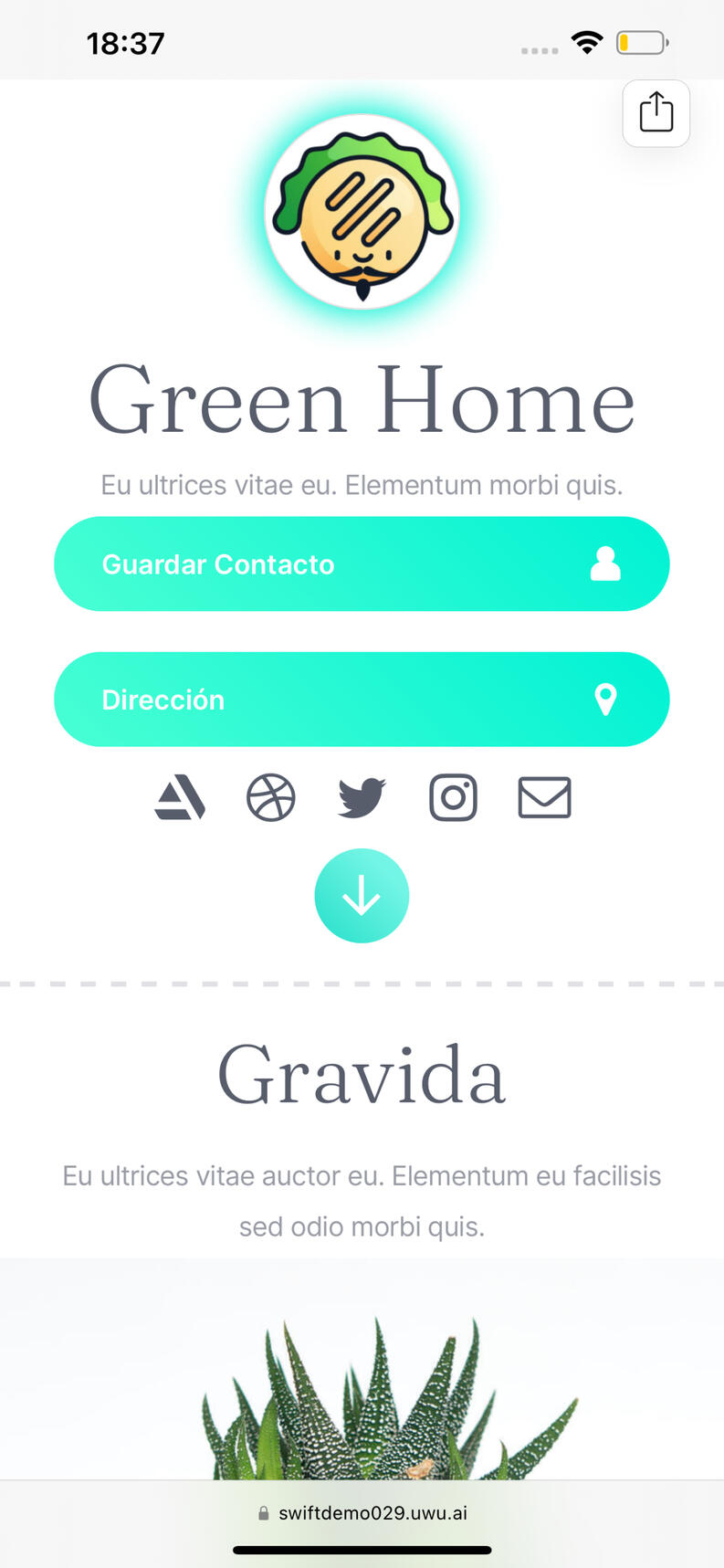
Task: Visit the Dribbble profile icon
Action: [271, 798]
